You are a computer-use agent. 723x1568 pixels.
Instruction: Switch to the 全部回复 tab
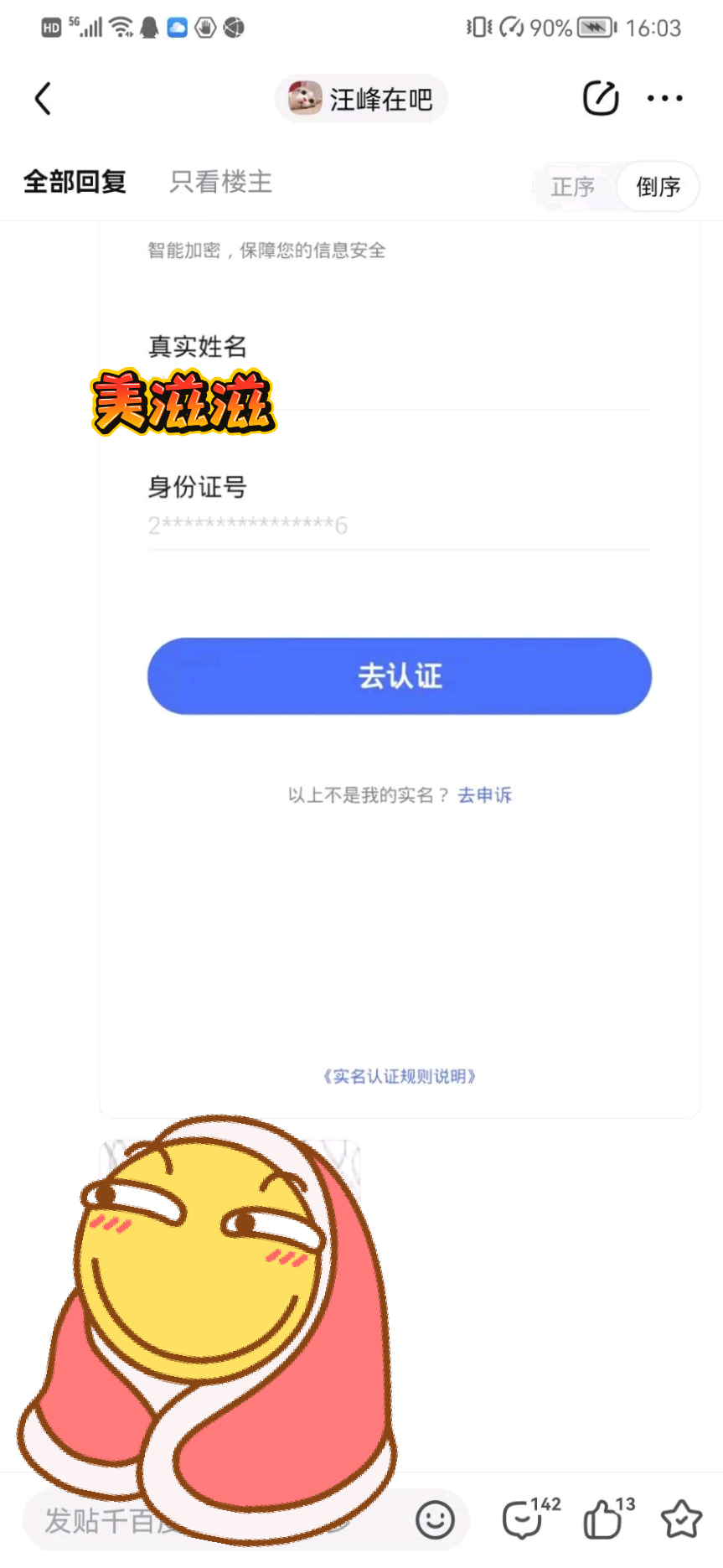pyautogui.click(x=75, y=182)
